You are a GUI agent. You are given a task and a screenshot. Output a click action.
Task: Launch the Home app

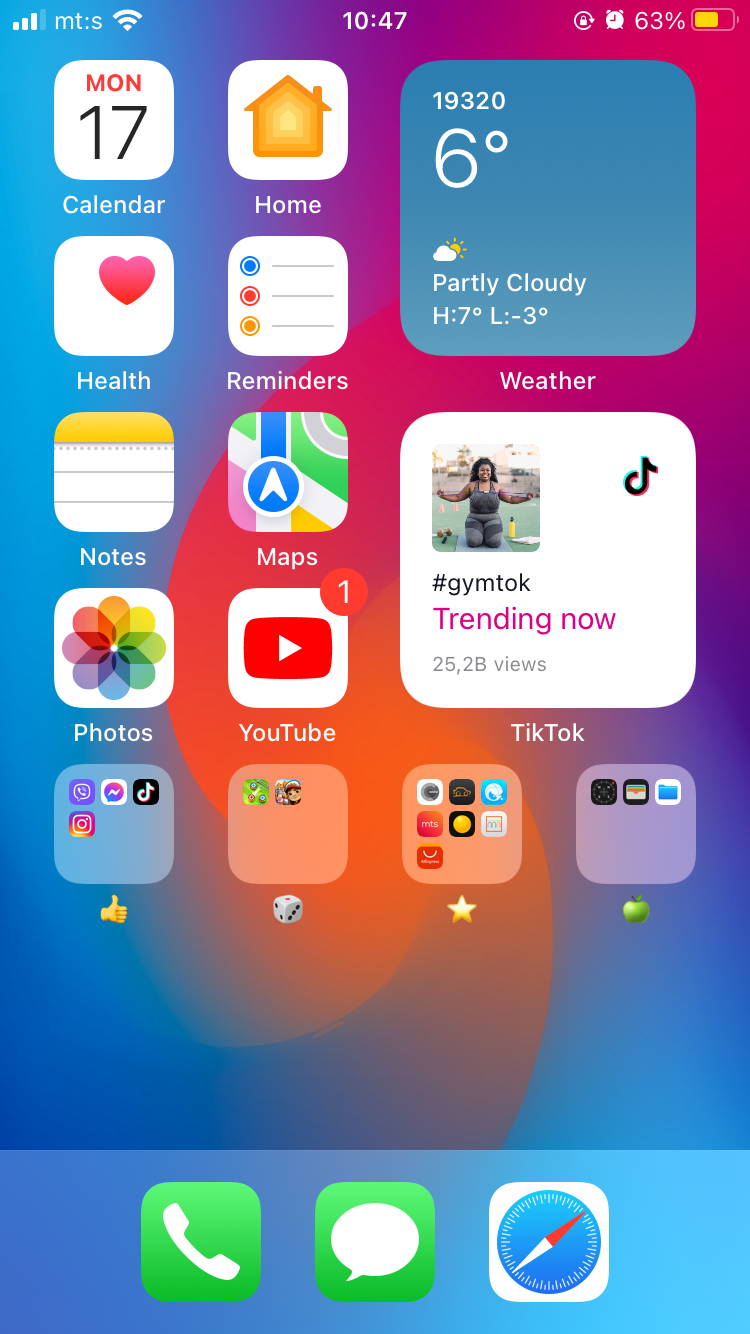288,120
